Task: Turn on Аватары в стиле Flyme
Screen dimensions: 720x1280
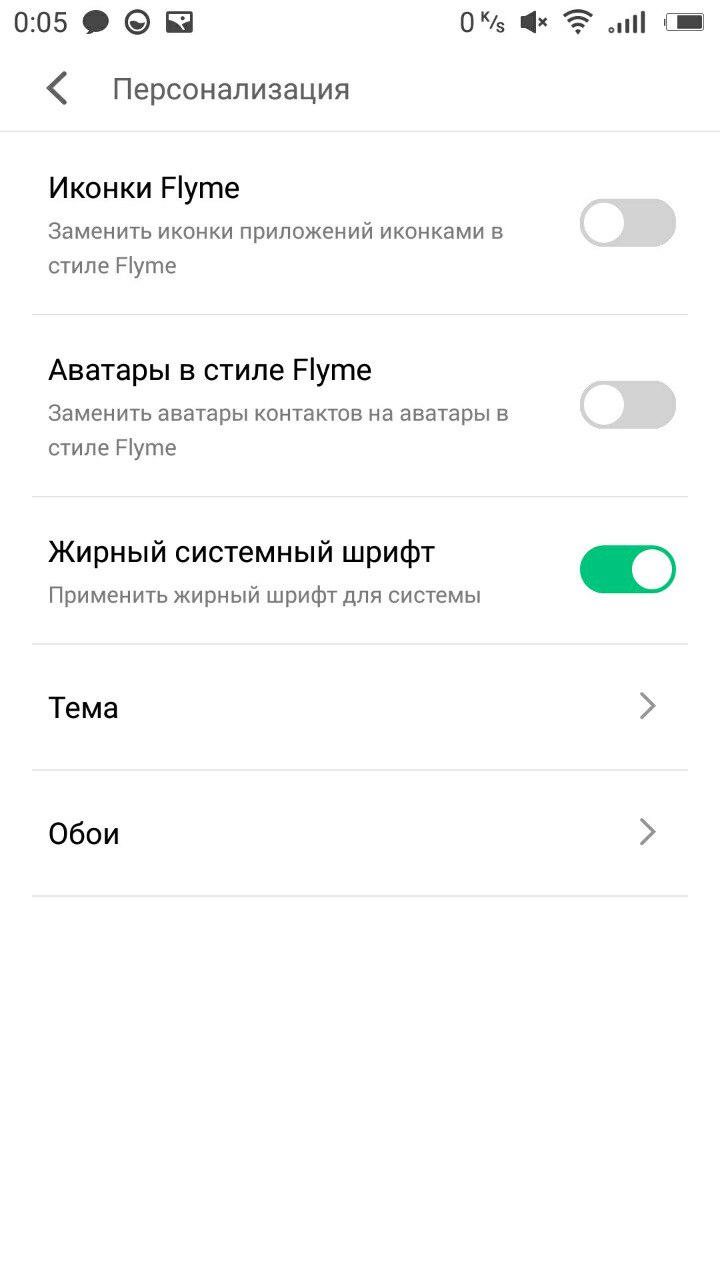Action: coord(627,405)
